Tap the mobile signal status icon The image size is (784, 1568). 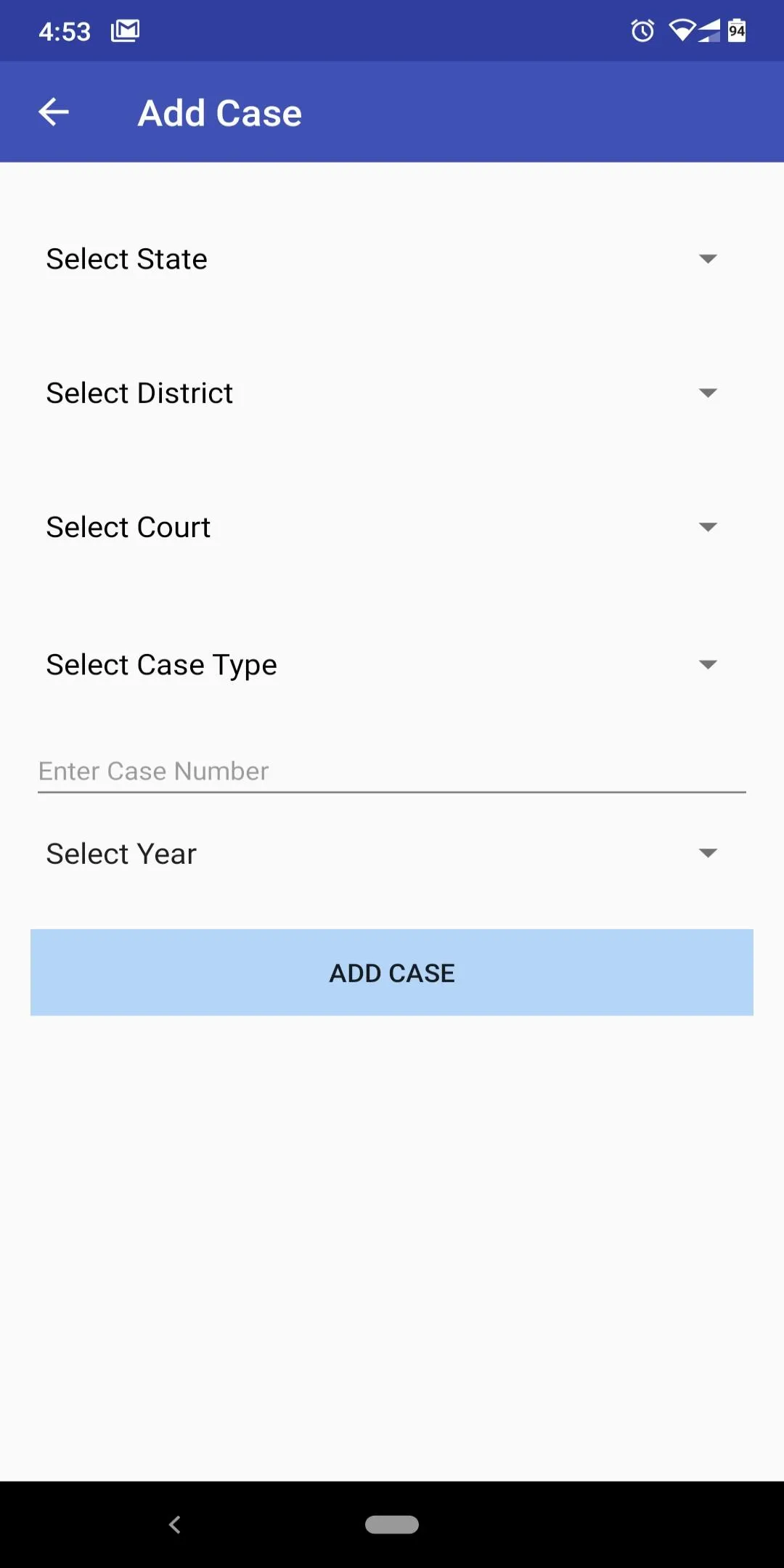[708, 30]
